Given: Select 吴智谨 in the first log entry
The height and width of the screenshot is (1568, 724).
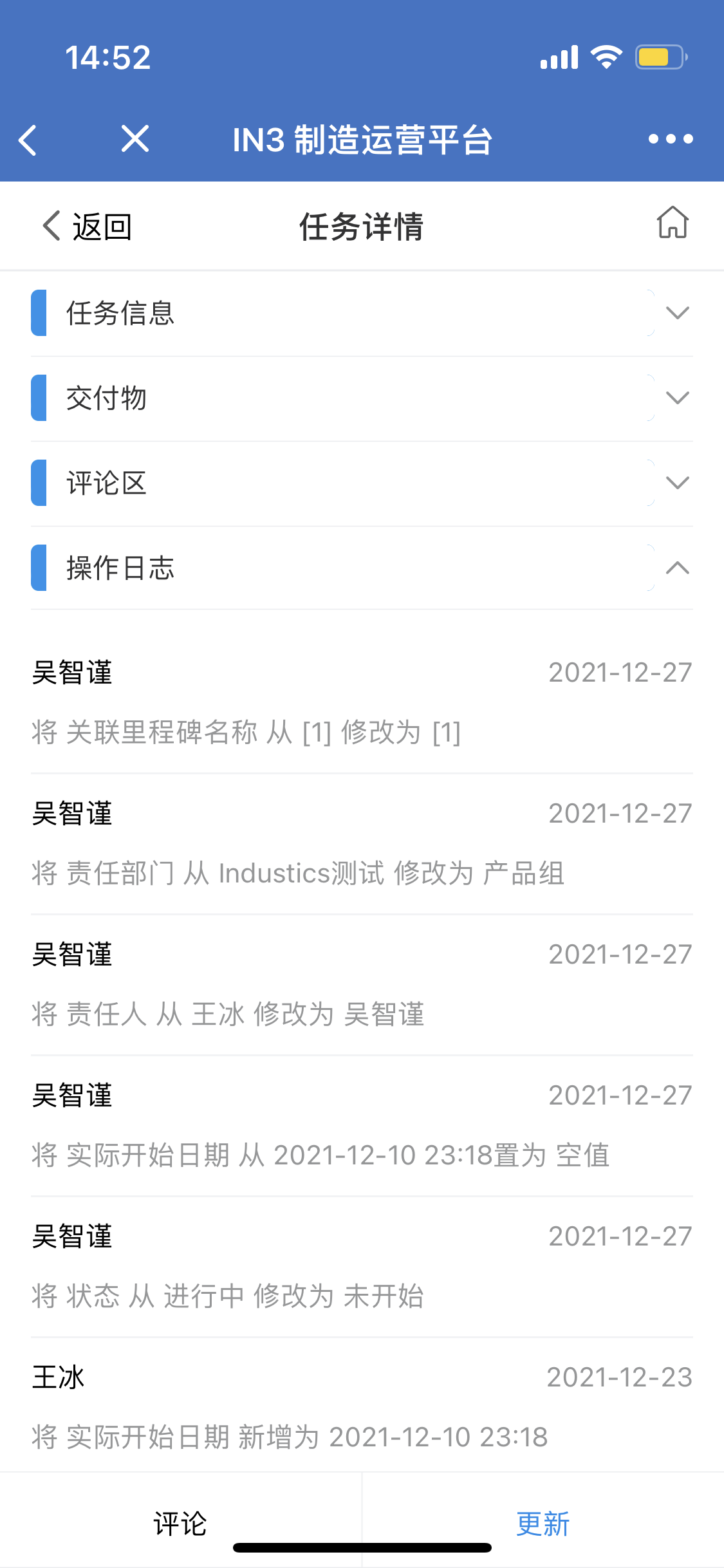Looking at the screenshot, I should (73, 671).
